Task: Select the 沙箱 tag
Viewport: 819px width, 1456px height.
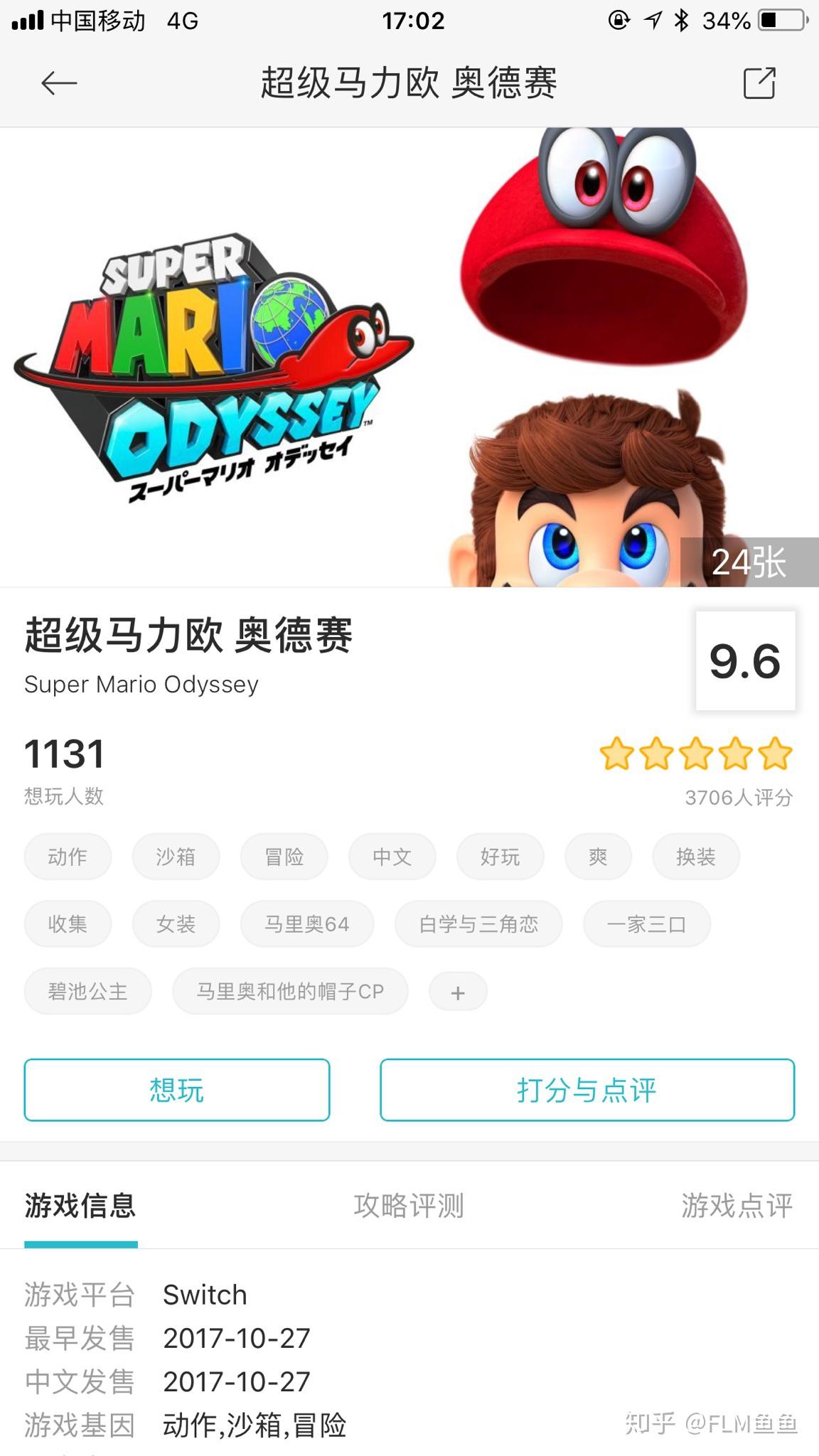Action: pos(176,857)
